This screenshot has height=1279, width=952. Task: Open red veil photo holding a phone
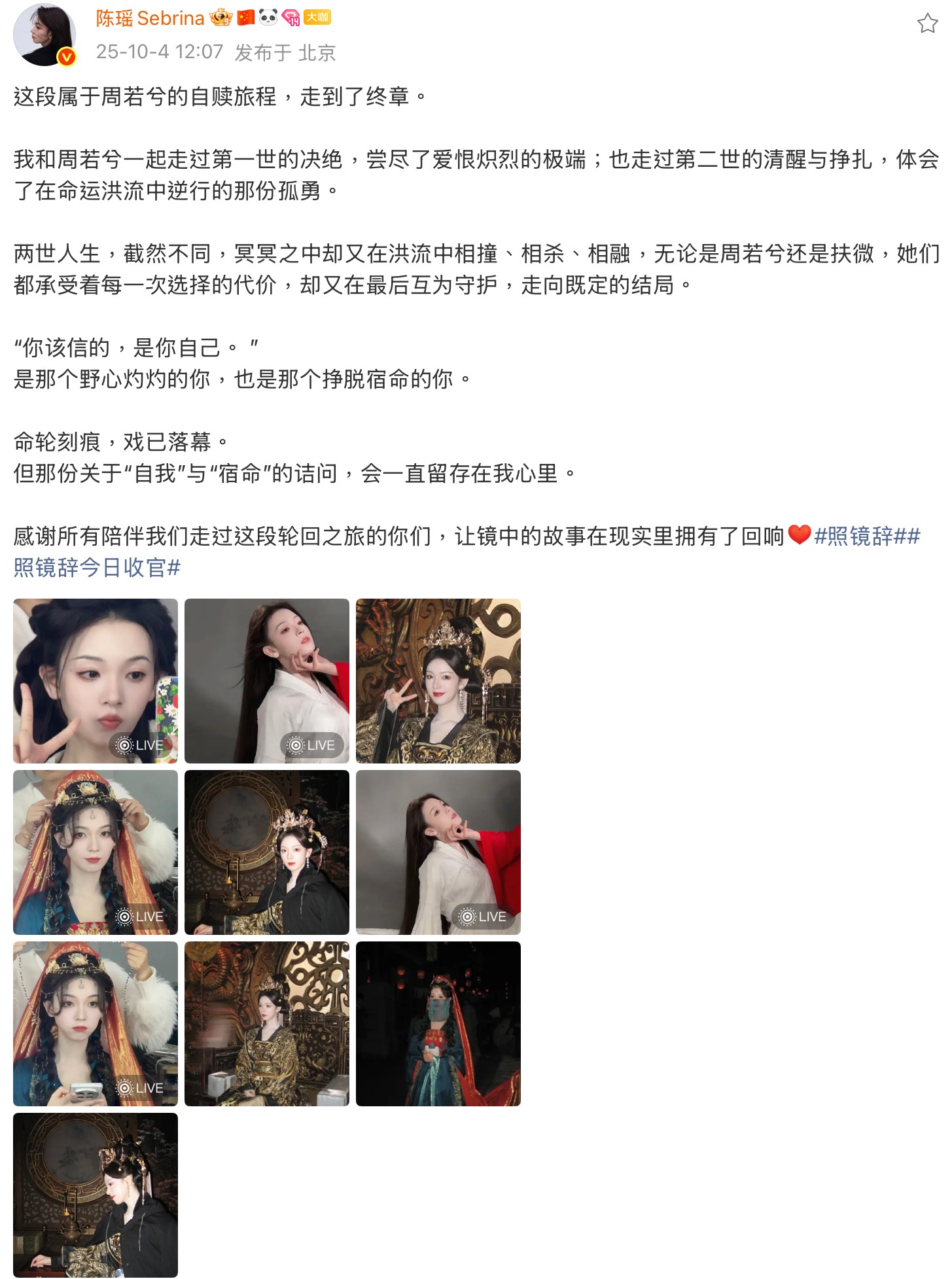click(x=96, y=1024)
